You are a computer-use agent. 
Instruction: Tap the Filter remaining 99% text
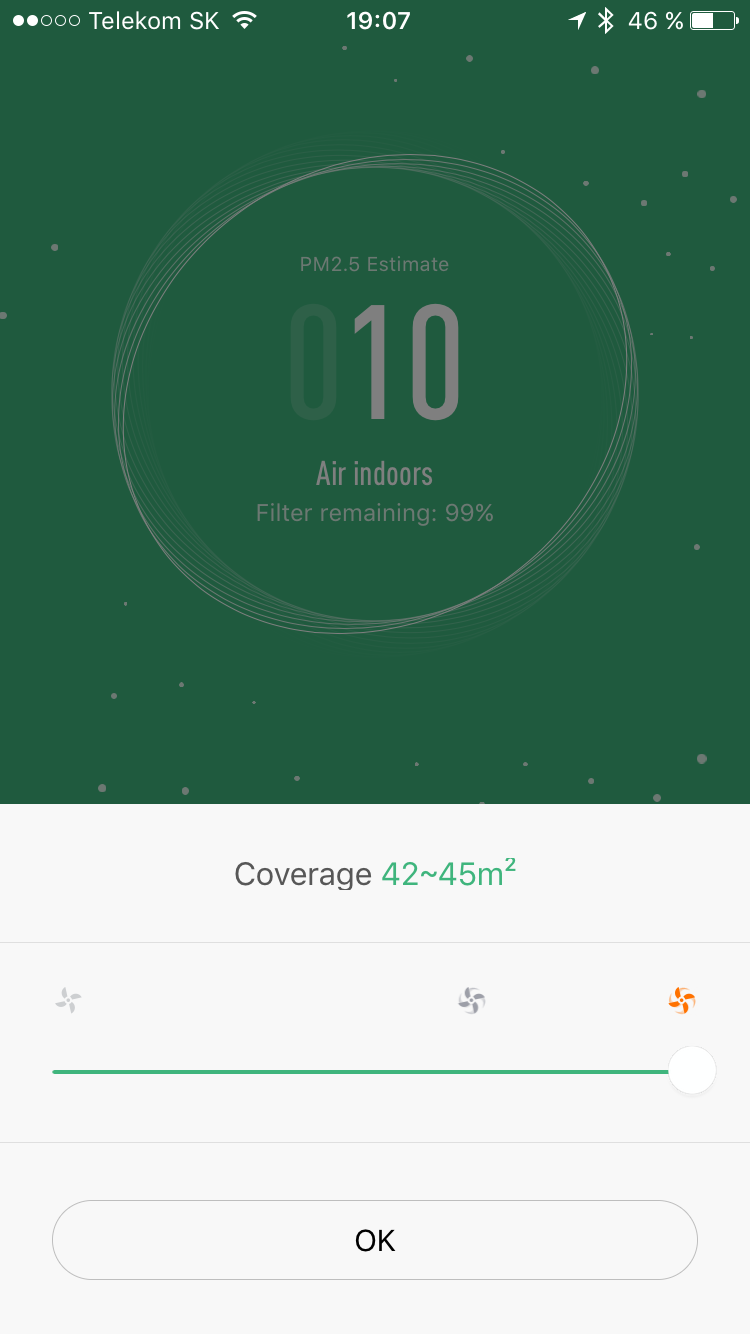tap(375, 513)
